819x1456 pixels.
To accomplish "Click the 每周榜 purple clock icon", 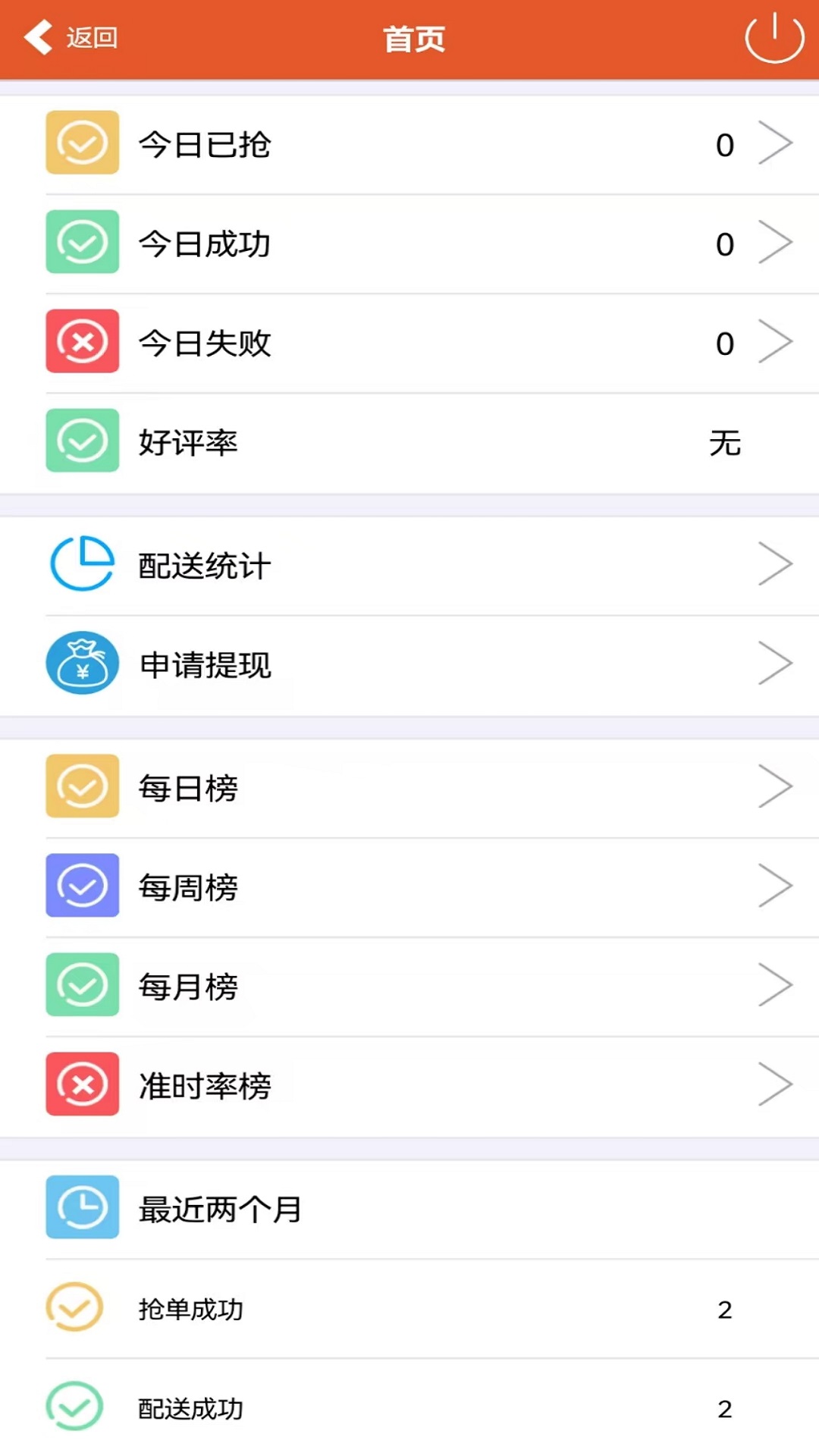I will (x=83, y=885).
